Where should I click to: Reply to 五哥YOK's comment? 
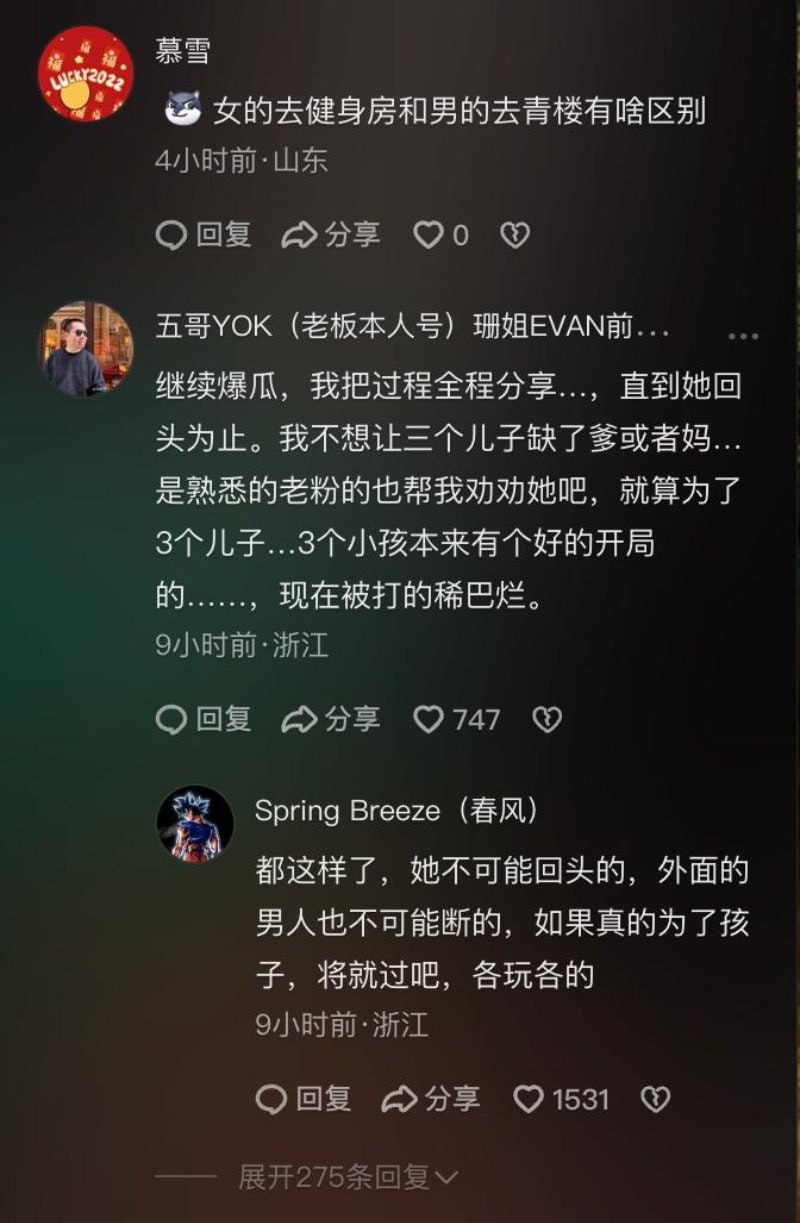204,719
